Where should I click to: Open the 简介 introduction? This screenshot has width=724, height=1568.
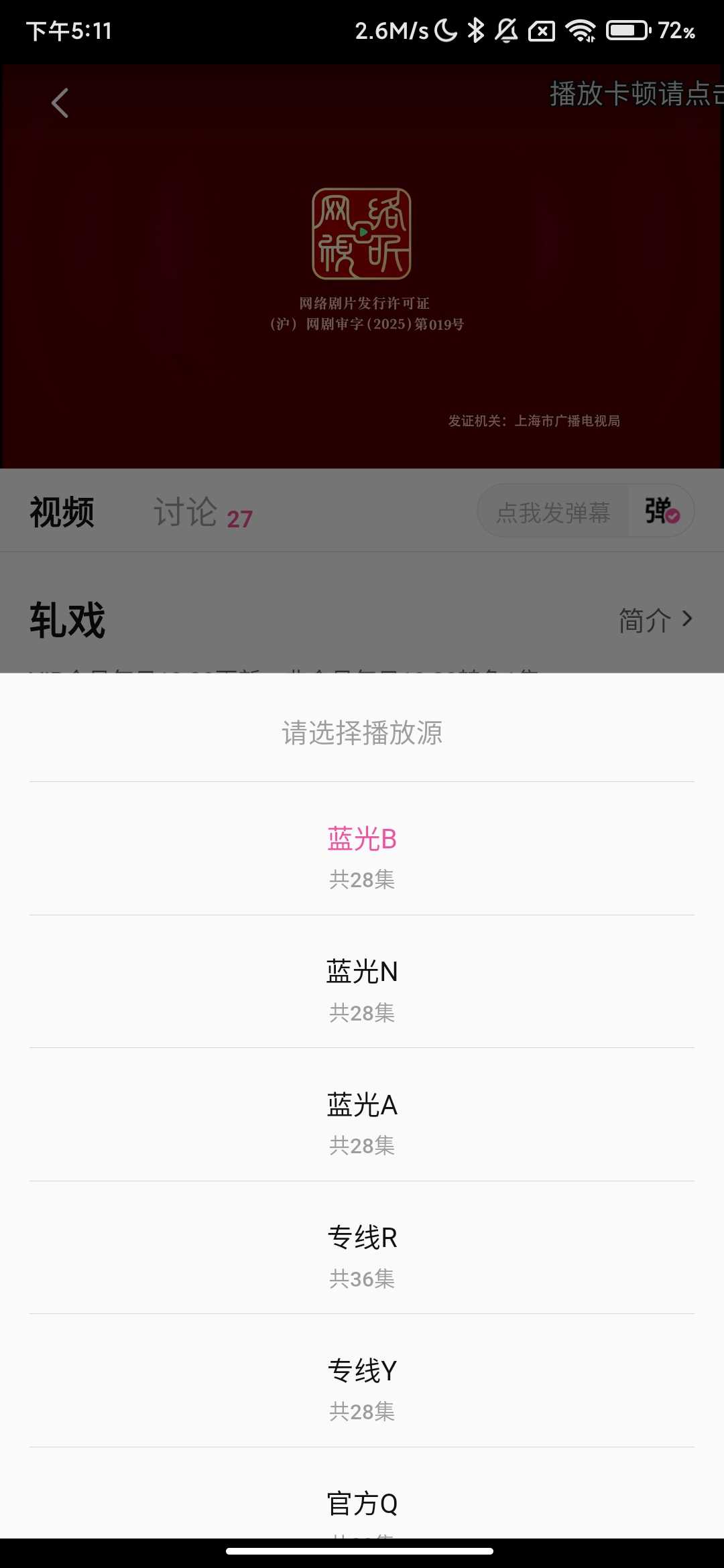click(654, 620)
